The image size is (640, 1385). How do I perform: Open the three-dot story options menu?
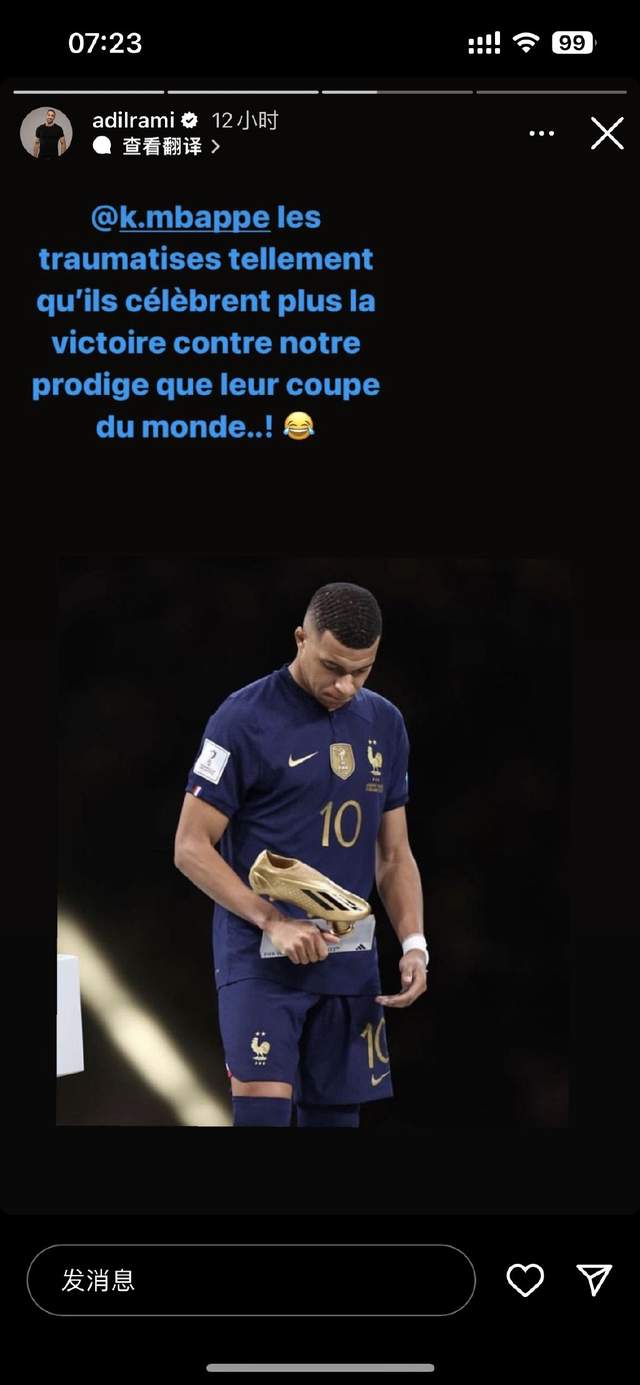(x=541, y=133)
